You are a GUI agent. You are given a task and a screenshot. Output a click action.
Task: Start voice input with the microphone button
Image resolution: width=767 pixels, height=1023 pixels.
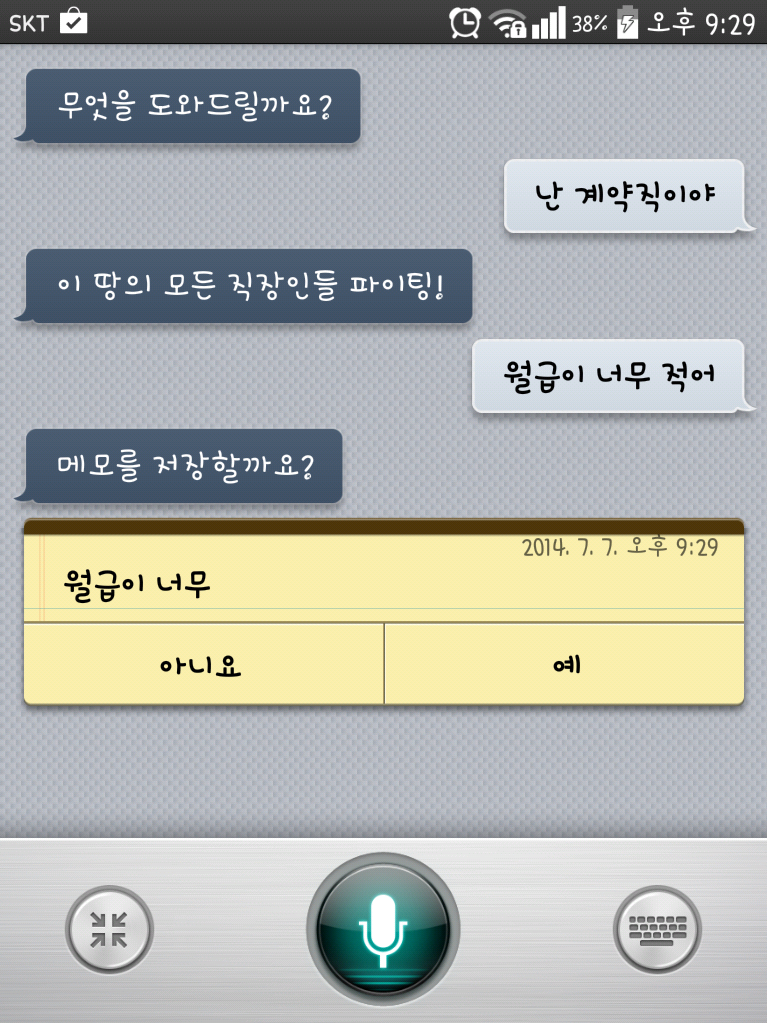point(383,929)
